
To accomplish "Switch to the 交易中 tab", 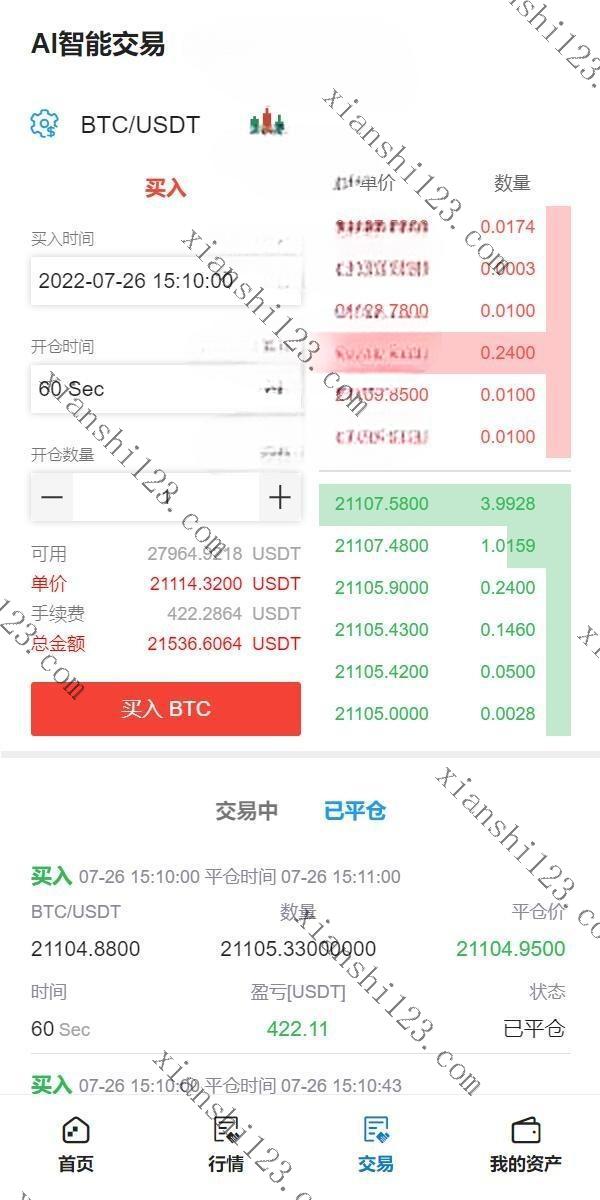I will tap(247, 811).
